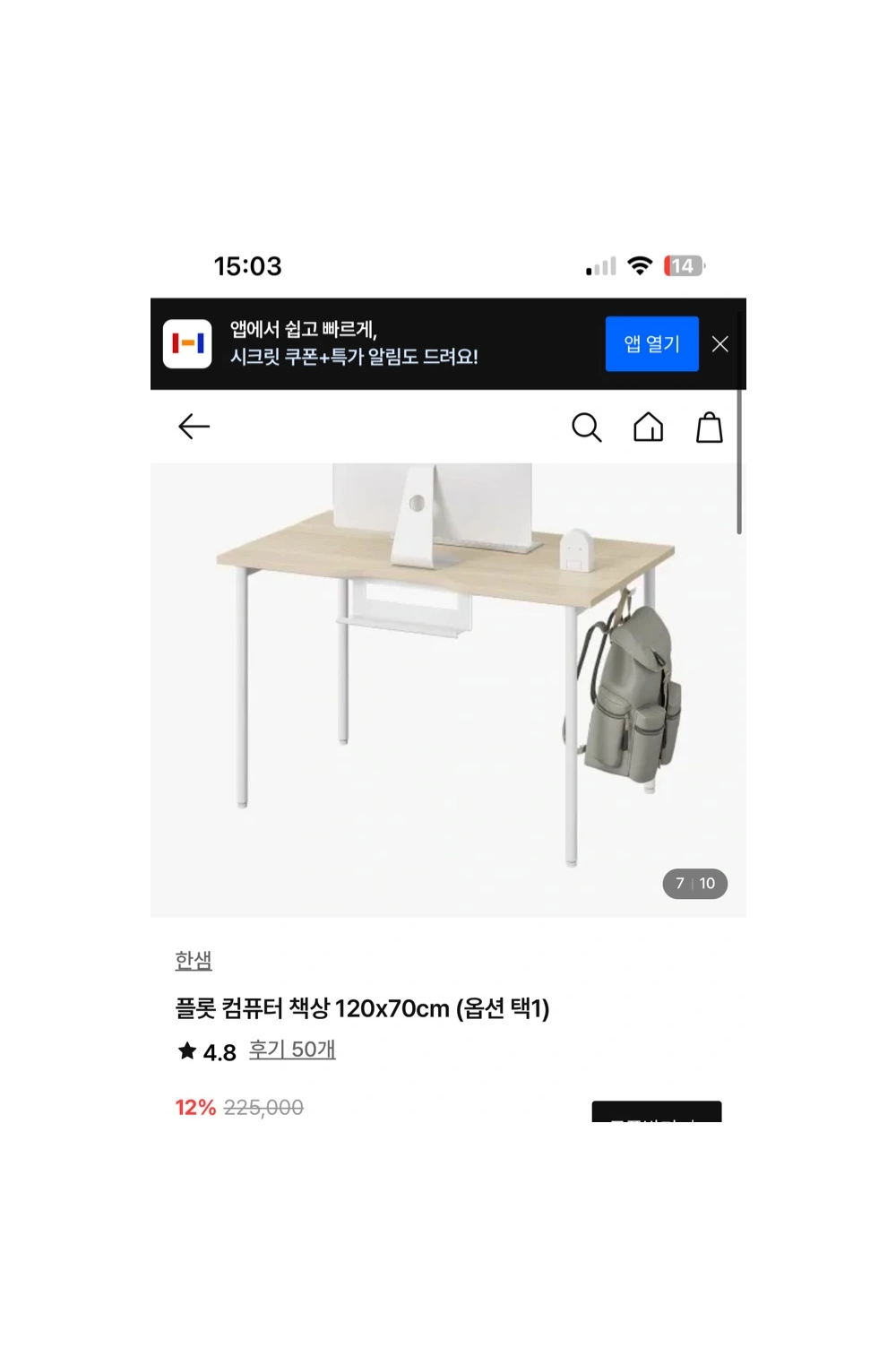
Task: Open the 한샘 brand link
Action: pyautogui.click(x=194, y=961)
